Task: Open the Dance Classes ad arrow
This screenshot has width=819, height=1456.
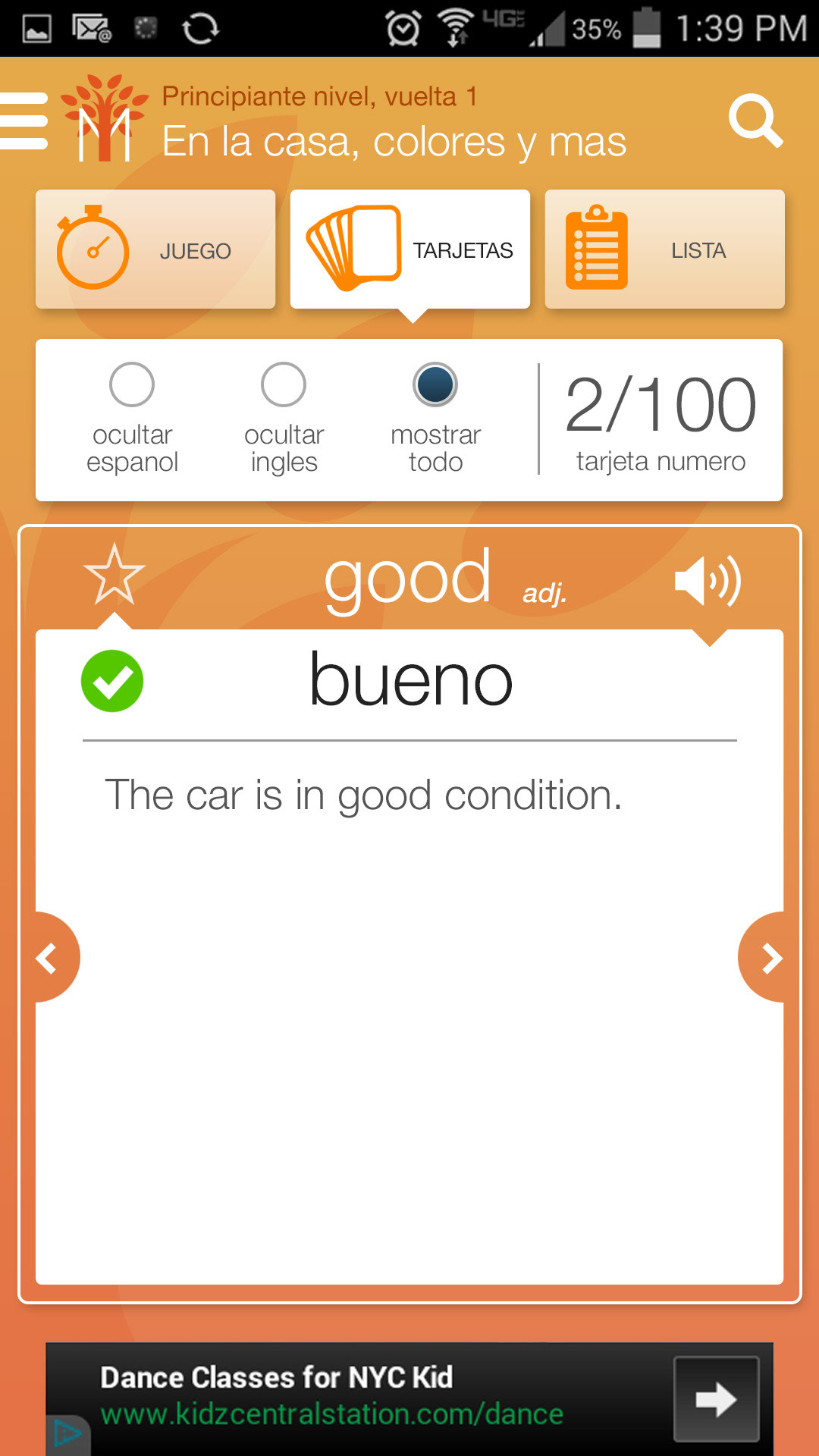Action: pos(716,1399)
